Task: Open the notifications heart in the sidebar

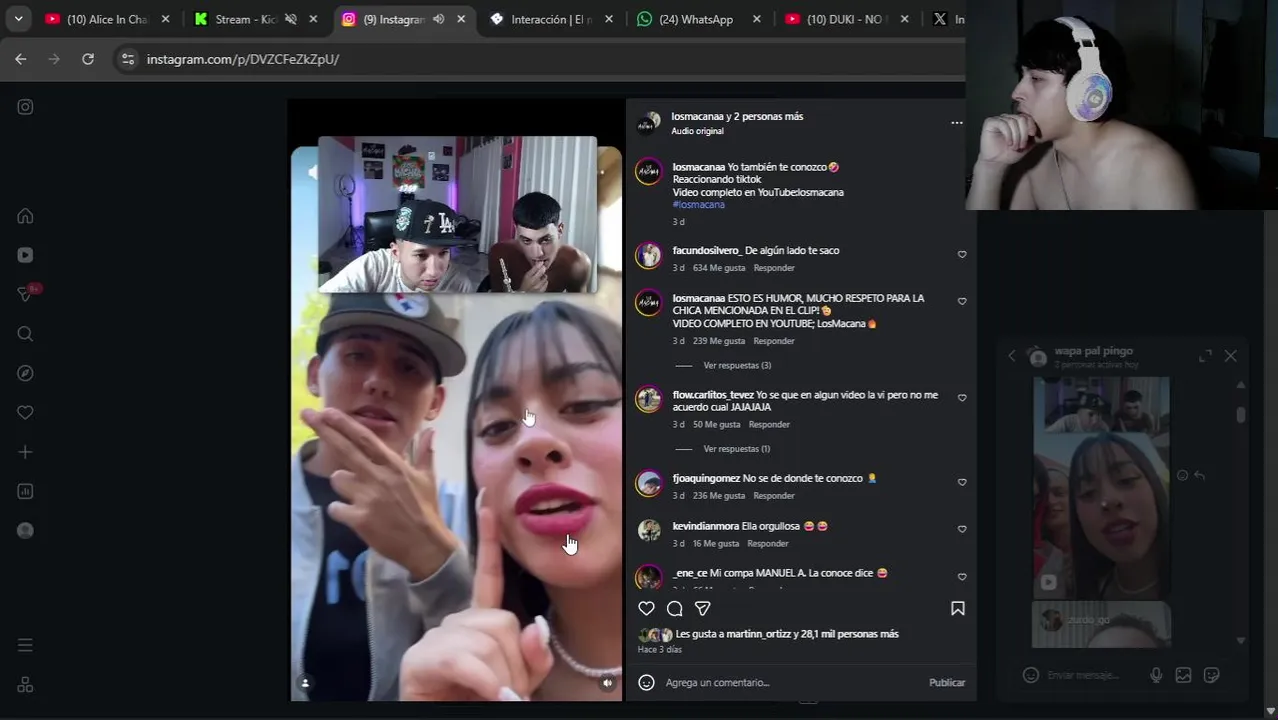Action: pyautogui.click(x=26, y=412)
